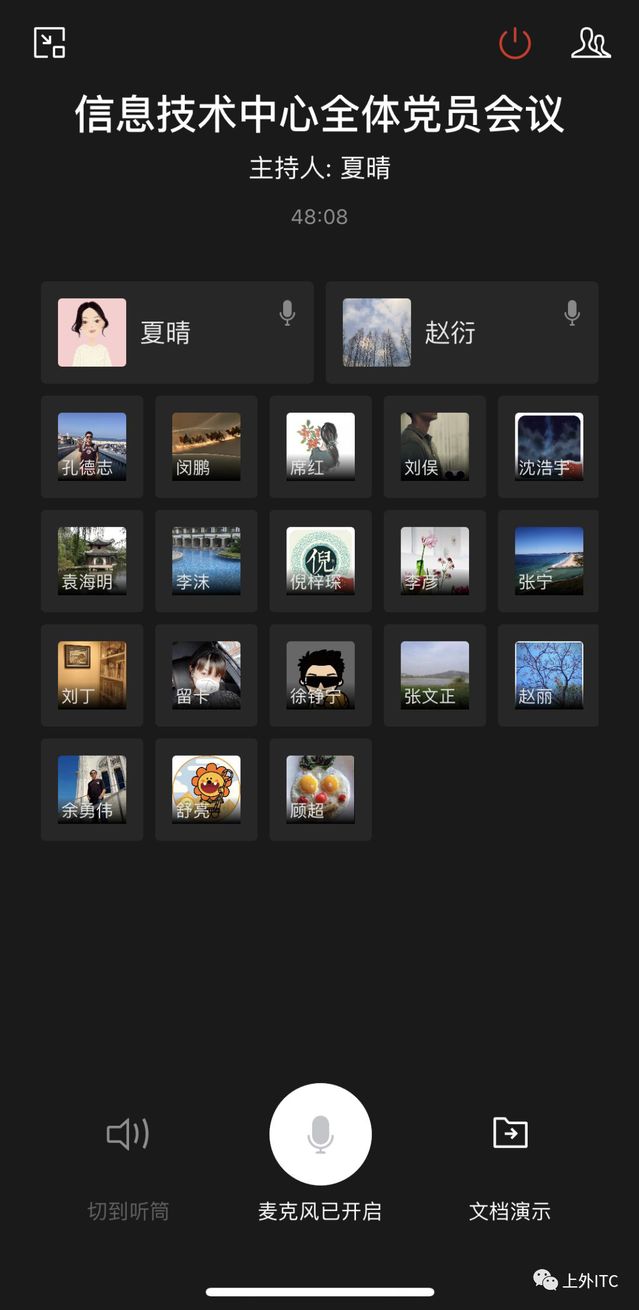Screen dimensions: 639x1310
Task: Minimize the meeting window
Action: tap(49, 43)
